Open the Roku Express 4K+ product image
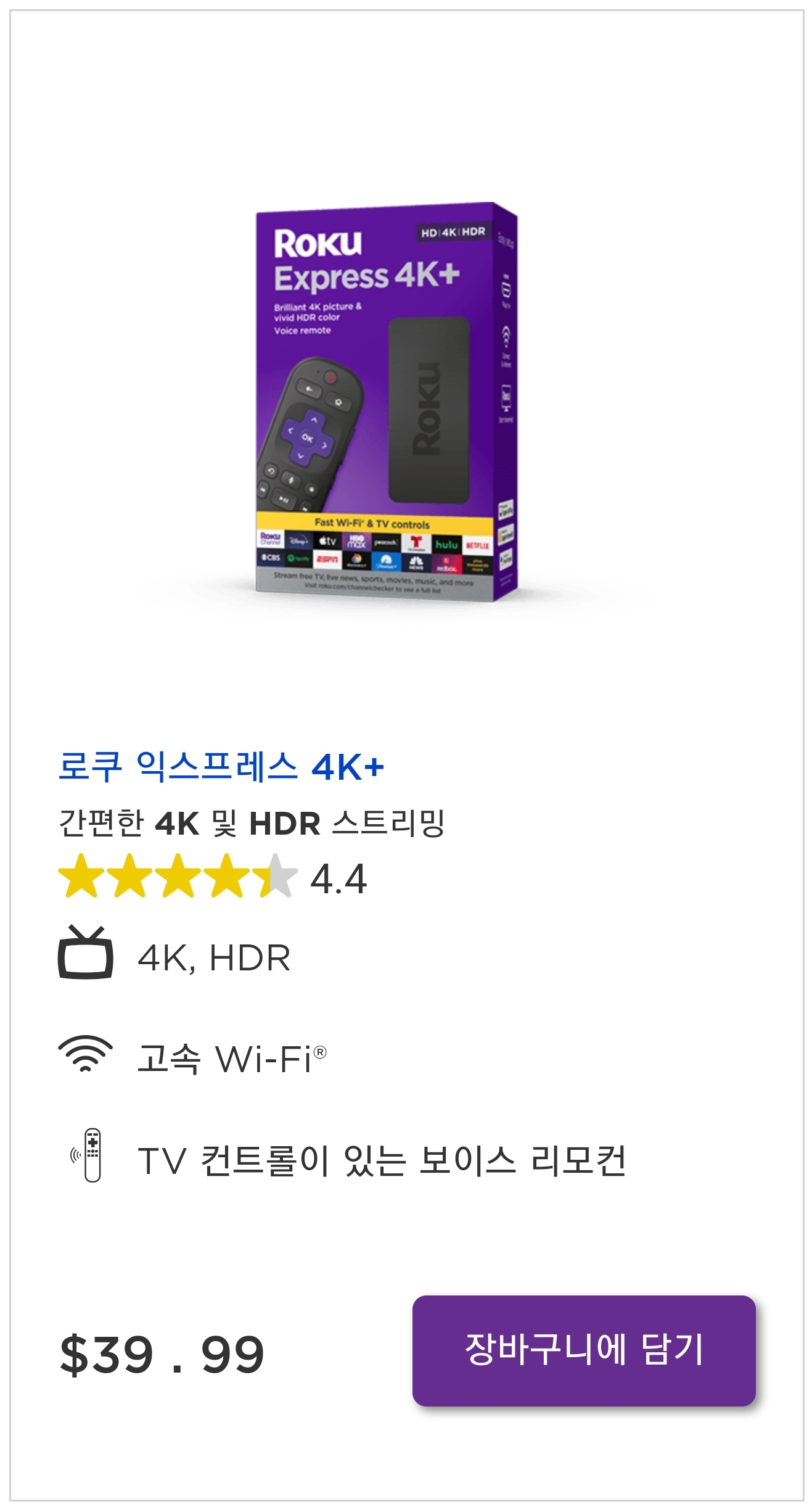This screenshot has height=1512, width=812. point(387,402)
